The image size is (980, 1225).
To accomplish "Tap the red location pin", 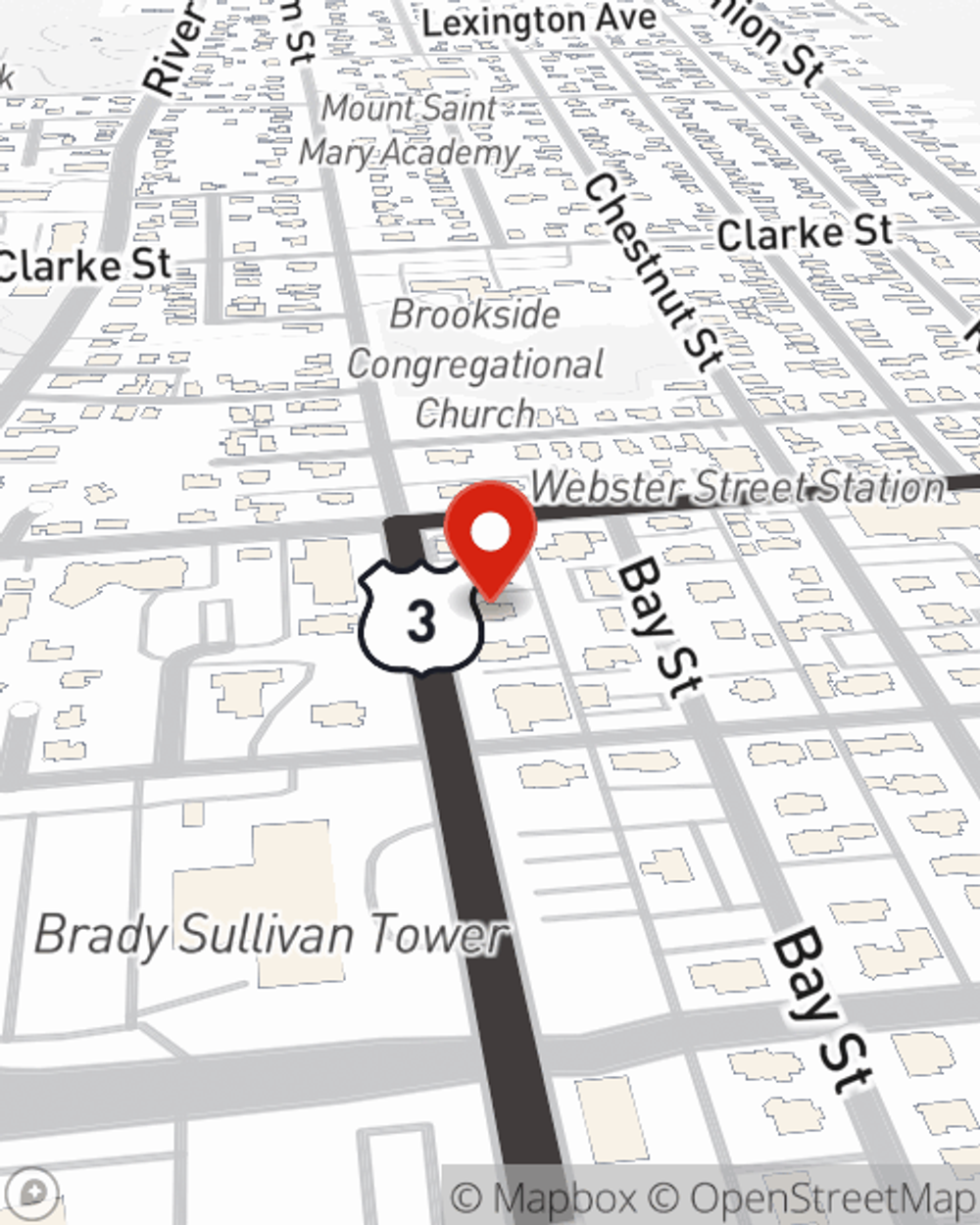I will (x=490, y=536).
